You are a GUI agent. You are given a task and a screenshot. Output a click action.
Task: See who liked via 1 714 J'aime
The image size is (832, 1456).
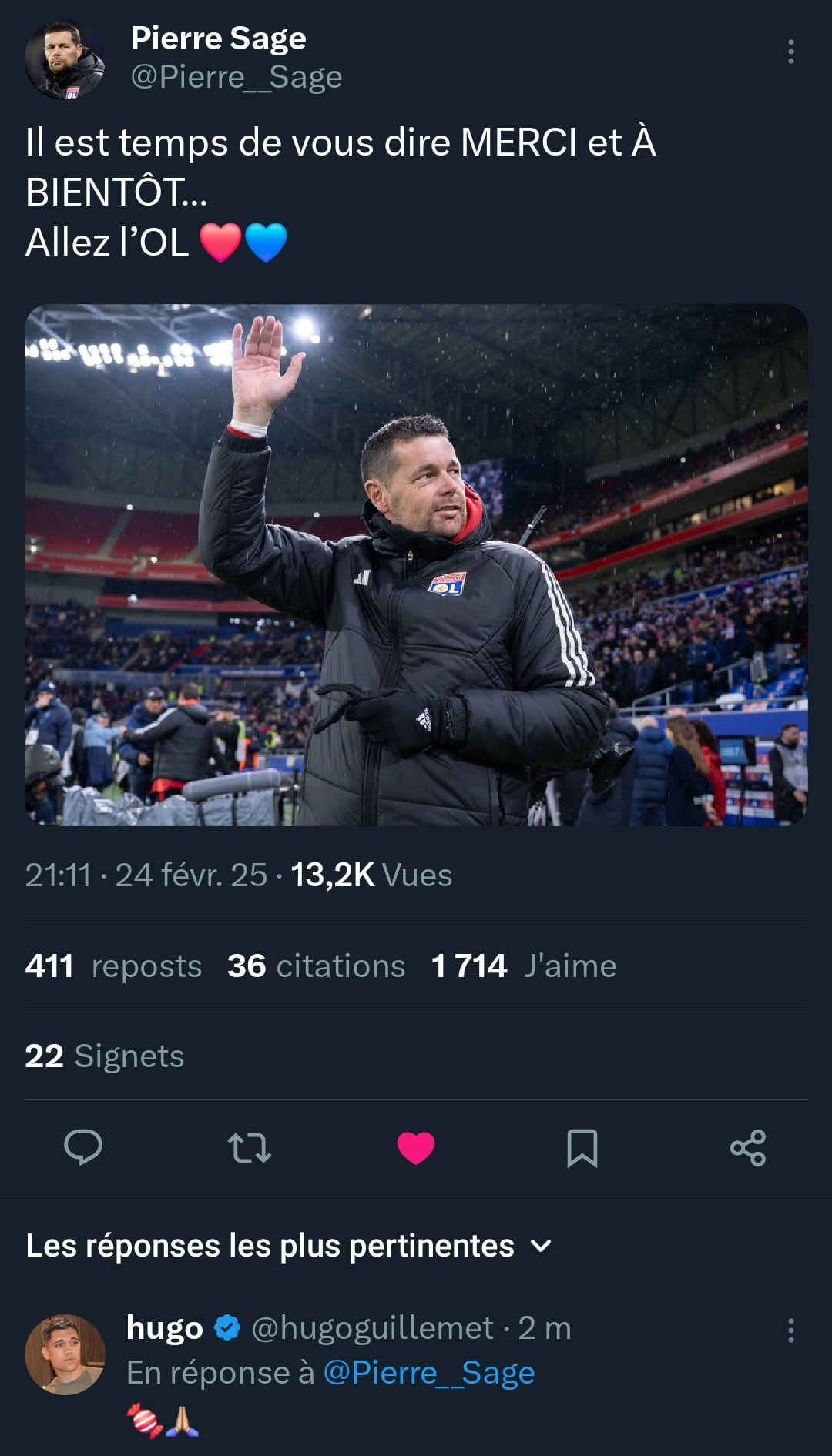coord(524,966)
